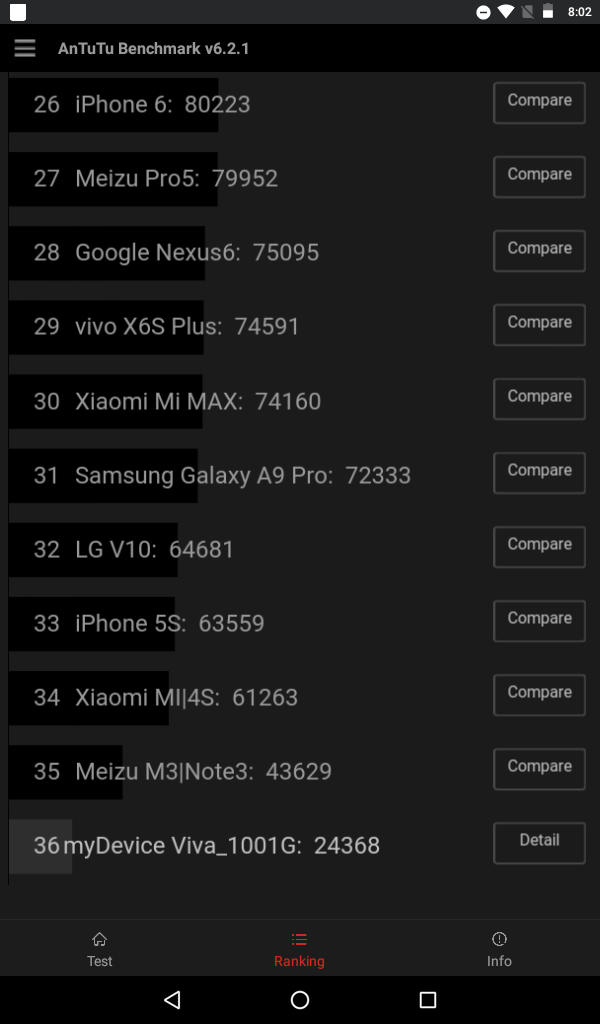Viewport: 600px width, 1024px height.
Task: Compare with iPhone 6
Action: coord(539,103)
